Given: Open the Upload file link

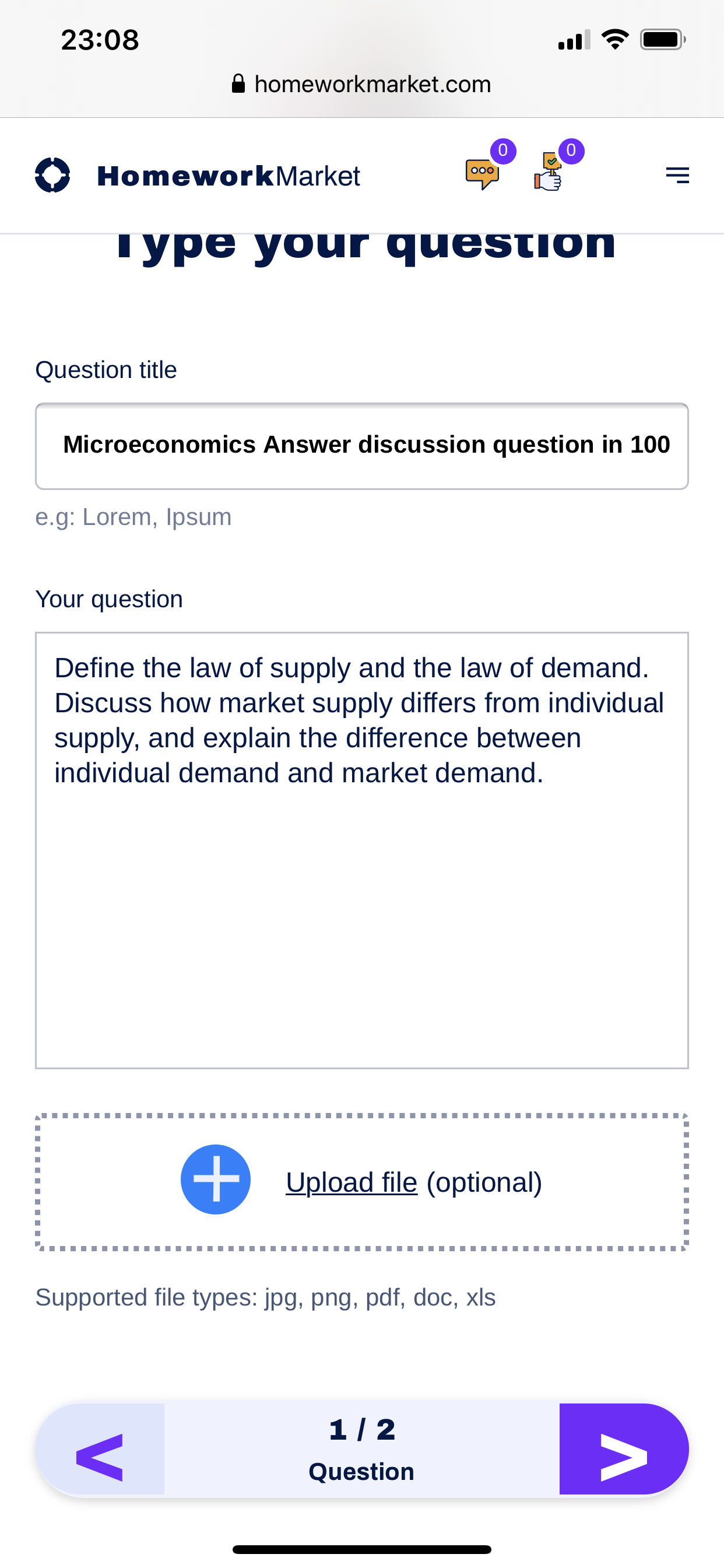Looking at the screenshot, I should tap(352, 1182).
